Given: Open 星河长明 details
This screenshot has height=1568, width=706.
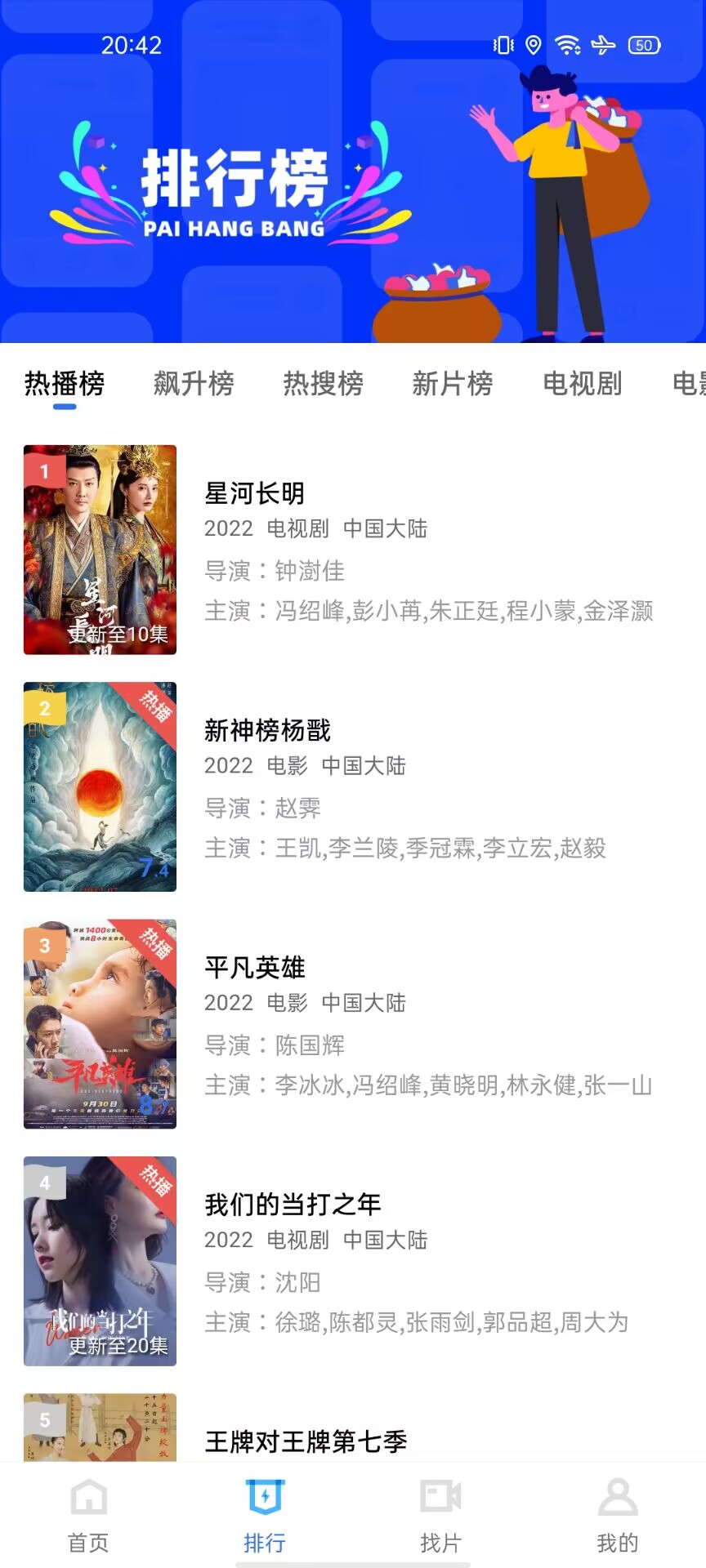Looking at the screenshot, I should click(254, 493).
